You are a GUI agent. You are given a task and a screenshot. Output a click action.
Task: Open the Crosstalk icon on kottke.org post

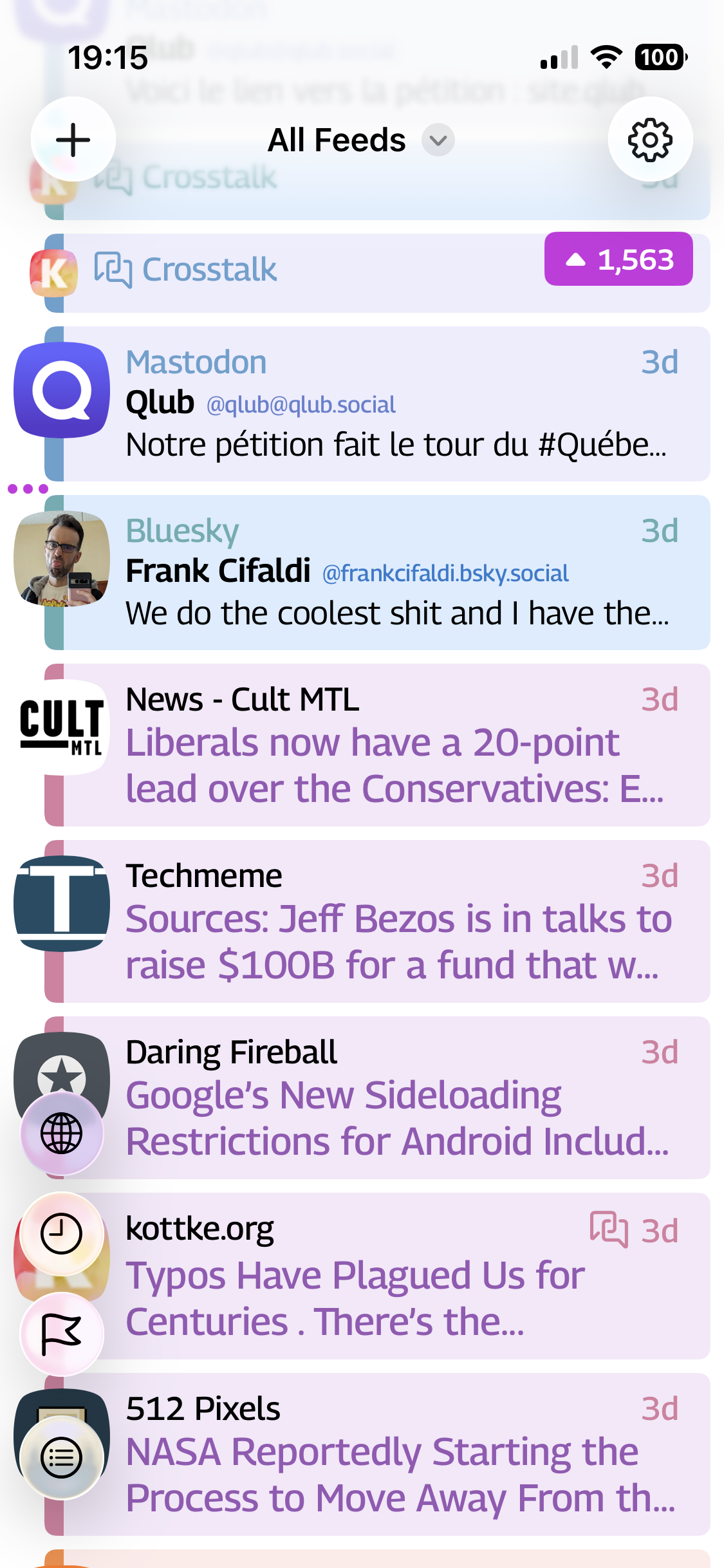pos(608,1229)
